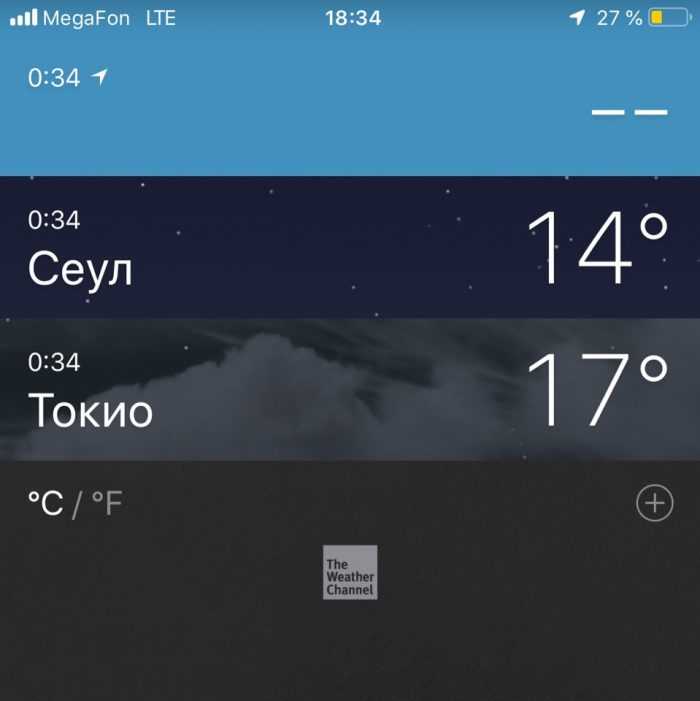The image size is (700, 701).
Task: Open the Токио weather forecast
Action: [350, 390]
